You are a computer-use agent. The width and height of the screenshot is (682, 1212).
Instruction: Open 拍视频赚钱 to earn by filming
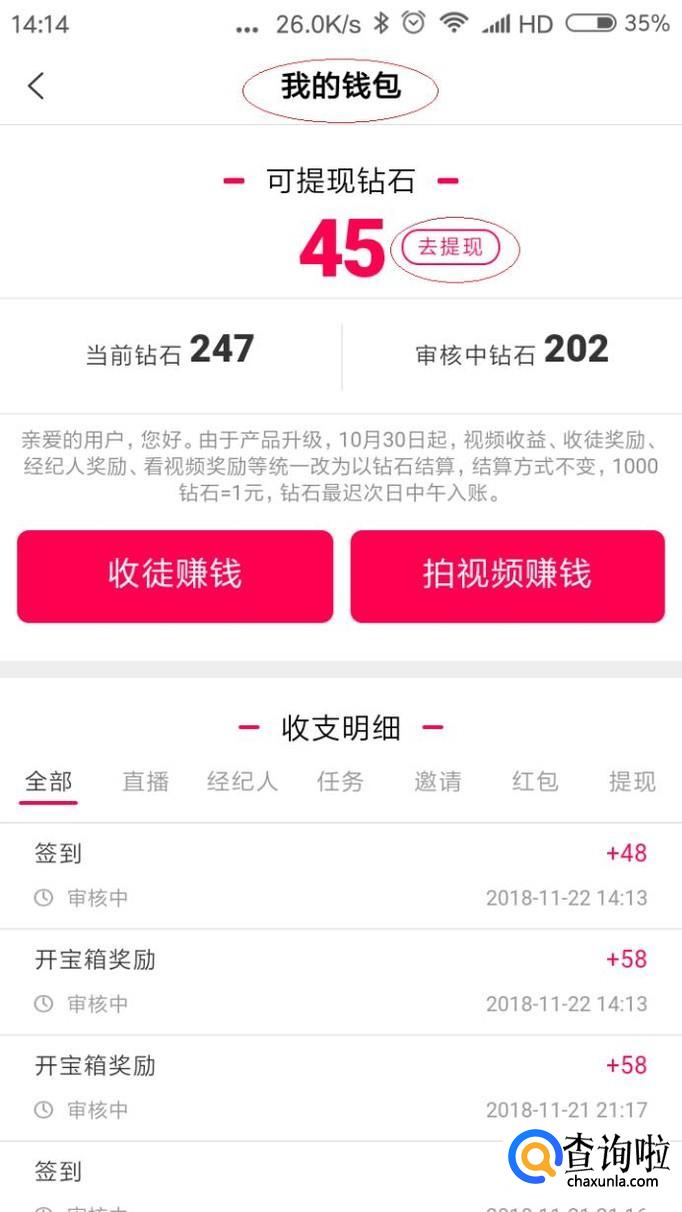click(507, 576)
